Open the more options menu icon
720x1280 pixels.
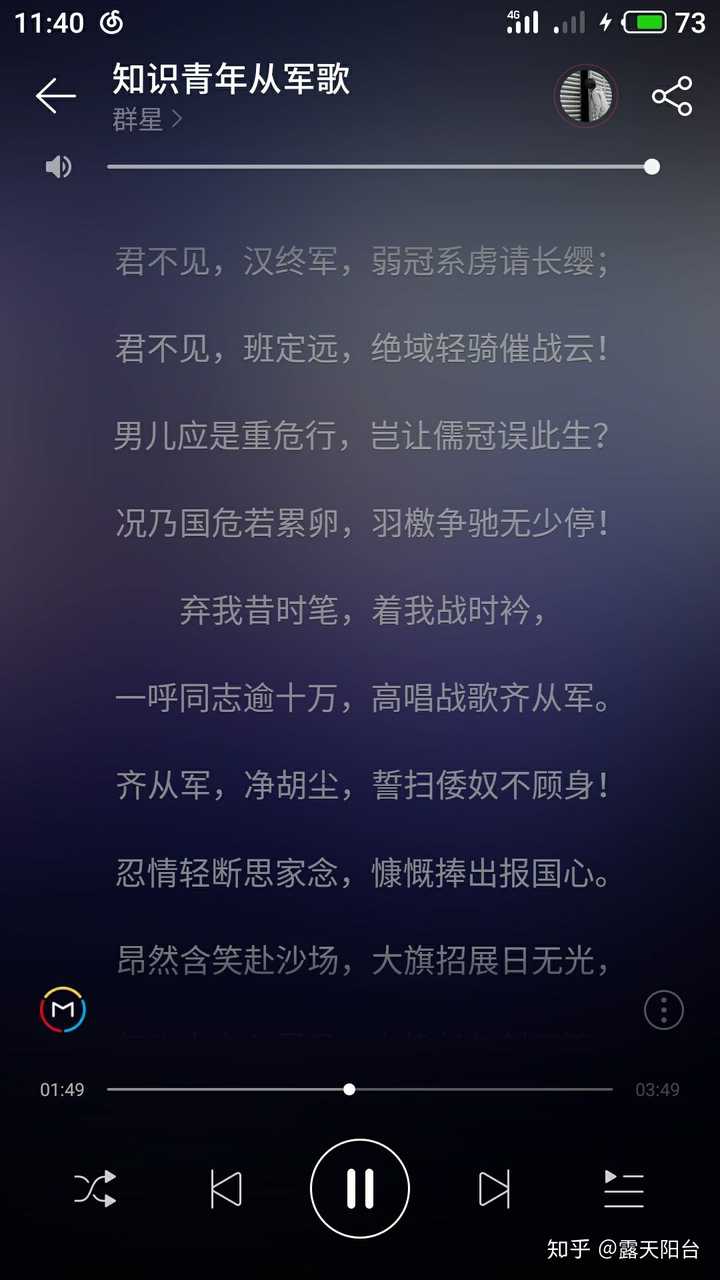[x=662, y=1010]
